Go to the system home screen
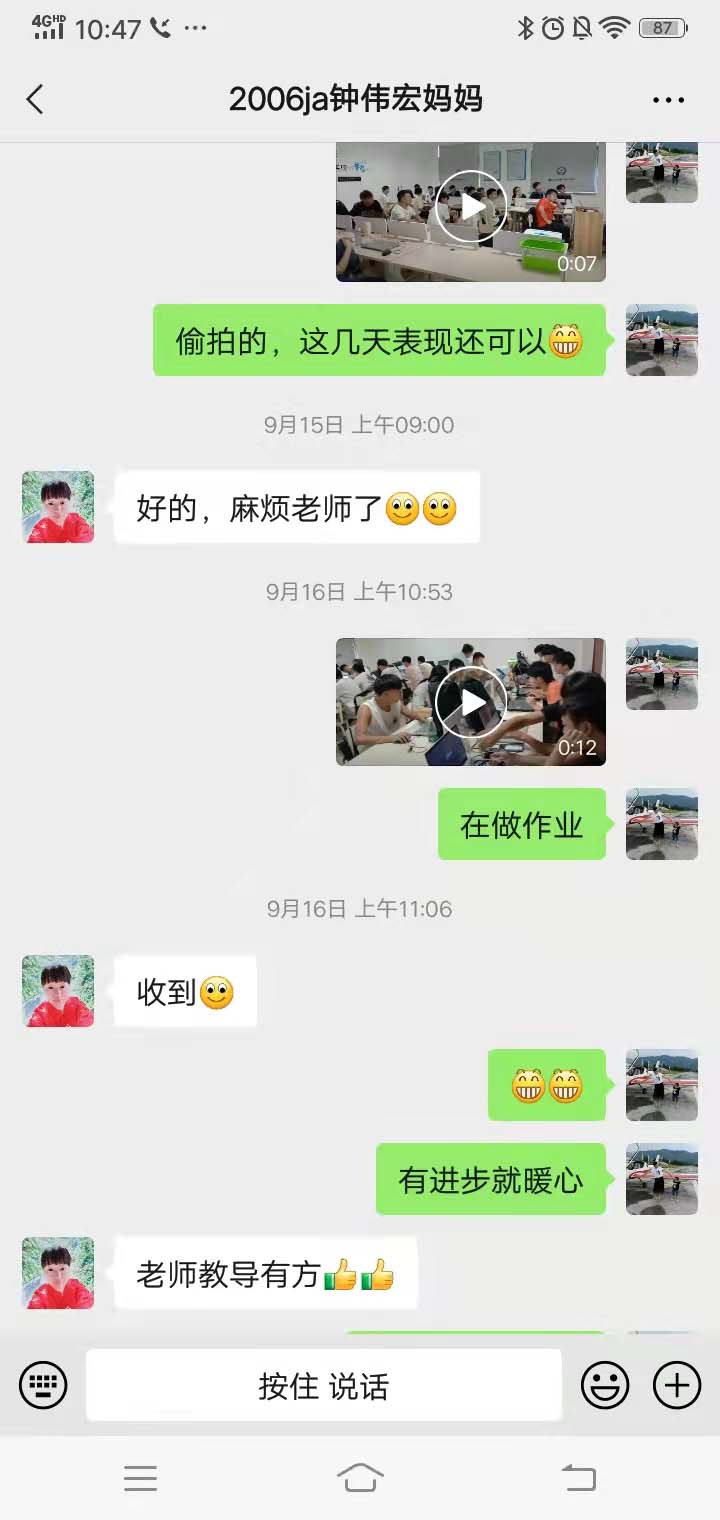 pyautogui.click(x=360, y=1477)
